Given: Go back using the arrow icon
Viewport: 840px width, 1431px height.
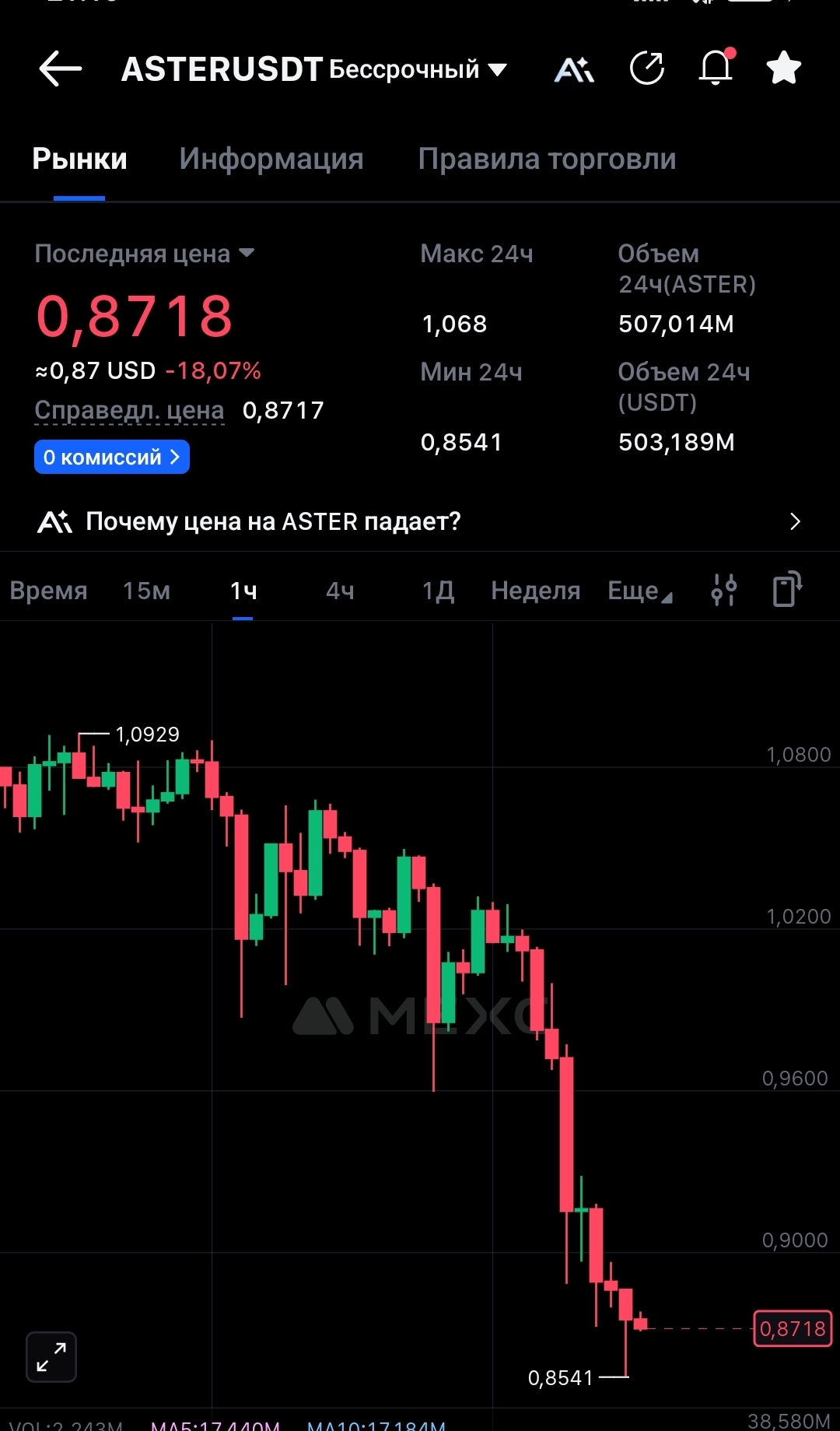Looking at the screenshot, I should point(61,68).
